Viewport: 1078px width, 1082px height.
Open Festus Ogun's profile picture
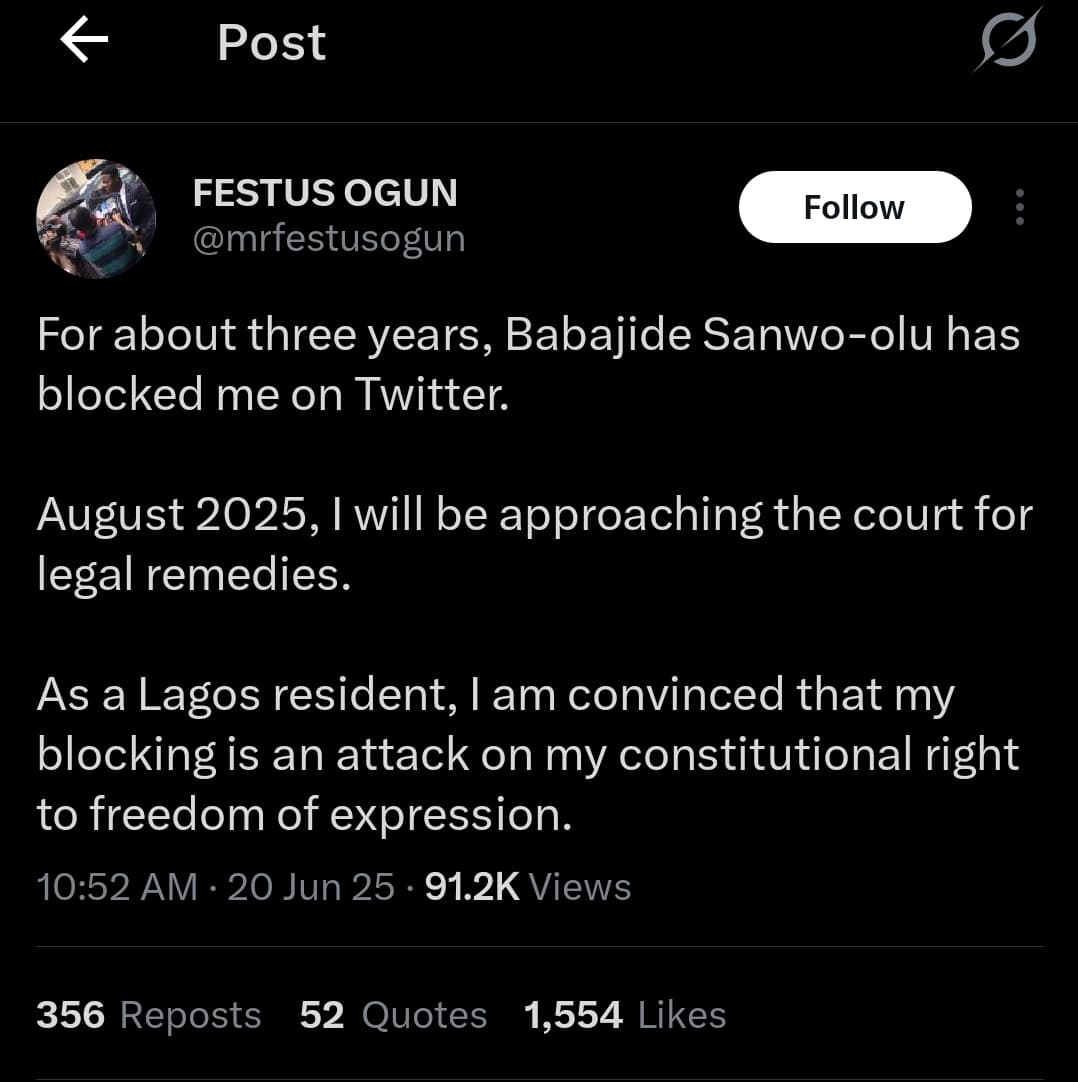(96, 219)
